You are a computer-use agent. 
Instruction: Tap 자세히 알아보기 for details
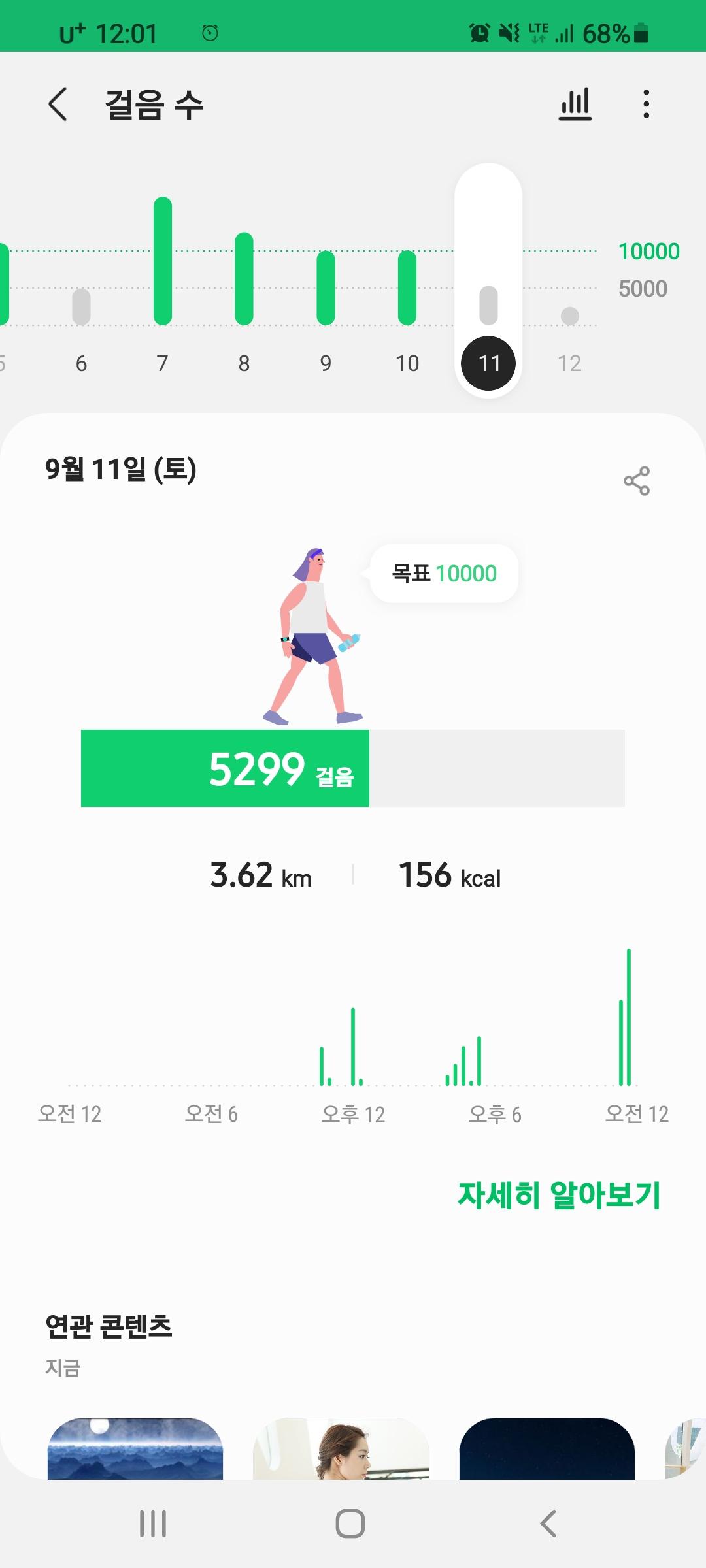click(x=559, y=1195)
